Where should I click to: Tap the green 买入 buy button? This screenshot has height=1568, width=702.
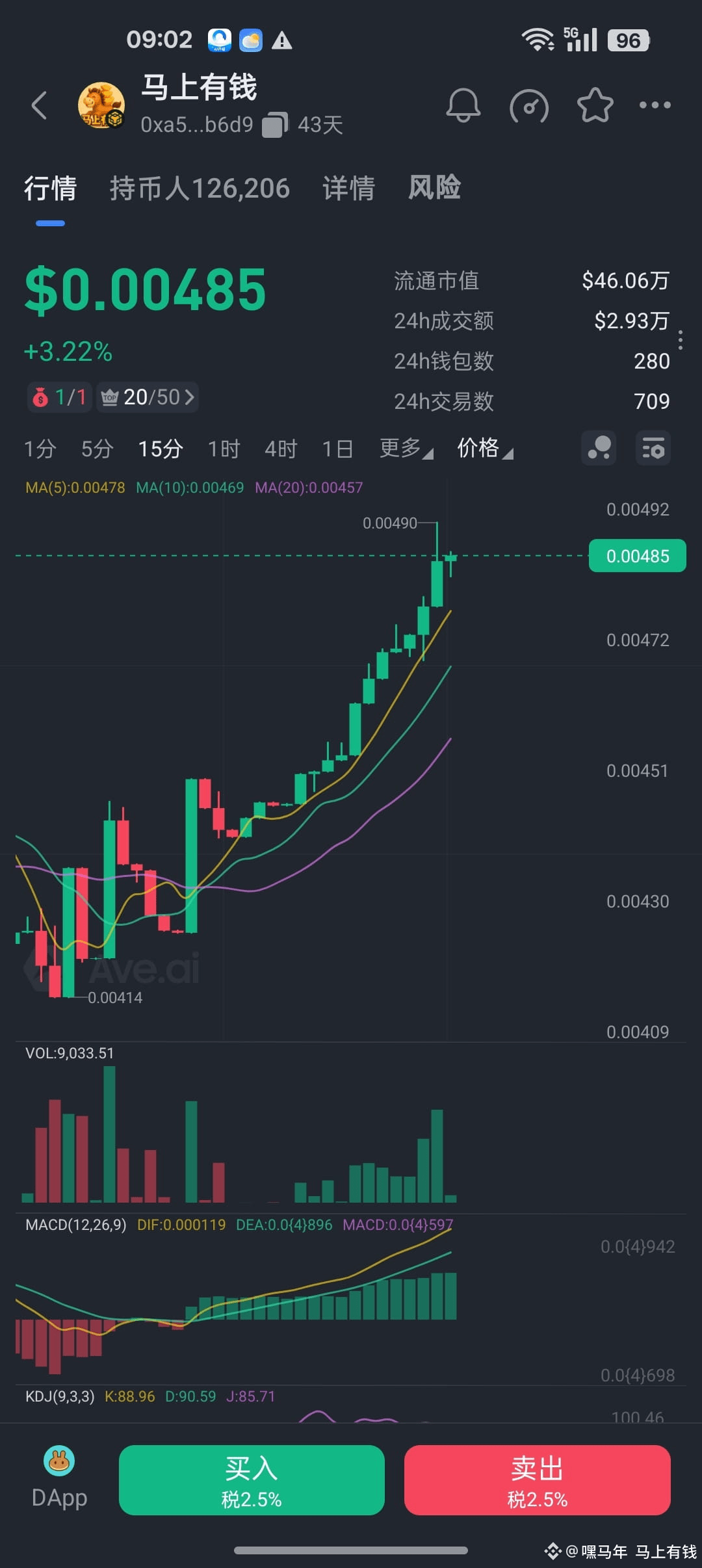[251, 1480]
